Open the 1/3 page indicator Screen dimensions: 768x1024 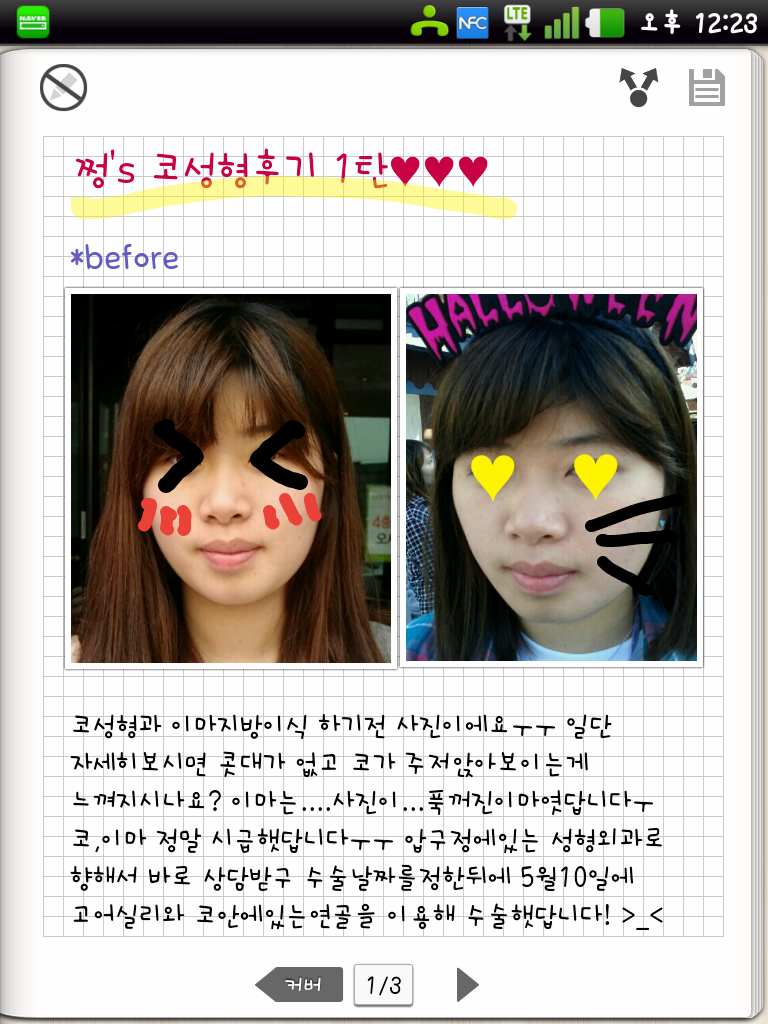[383, 985]
